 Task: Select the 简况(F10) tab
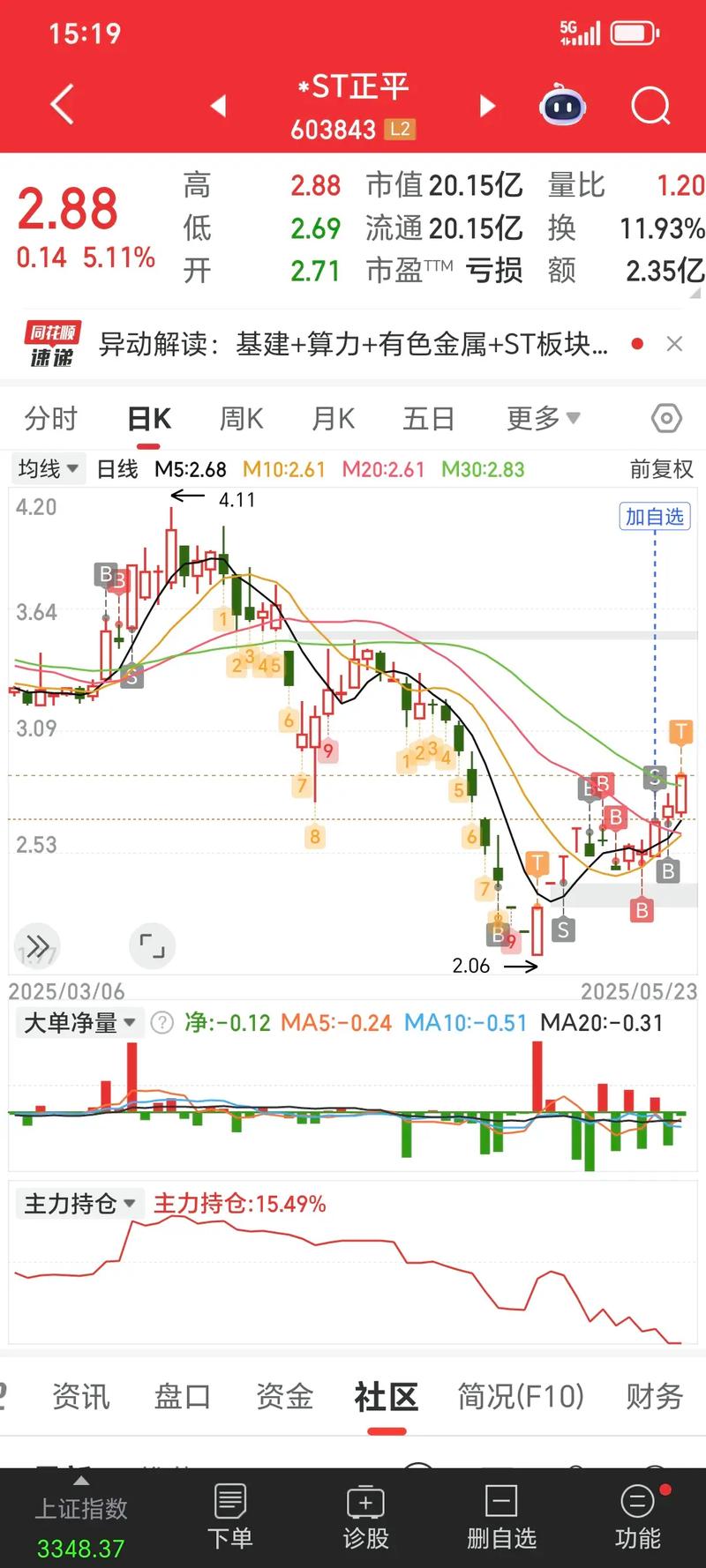(521, 1397)
